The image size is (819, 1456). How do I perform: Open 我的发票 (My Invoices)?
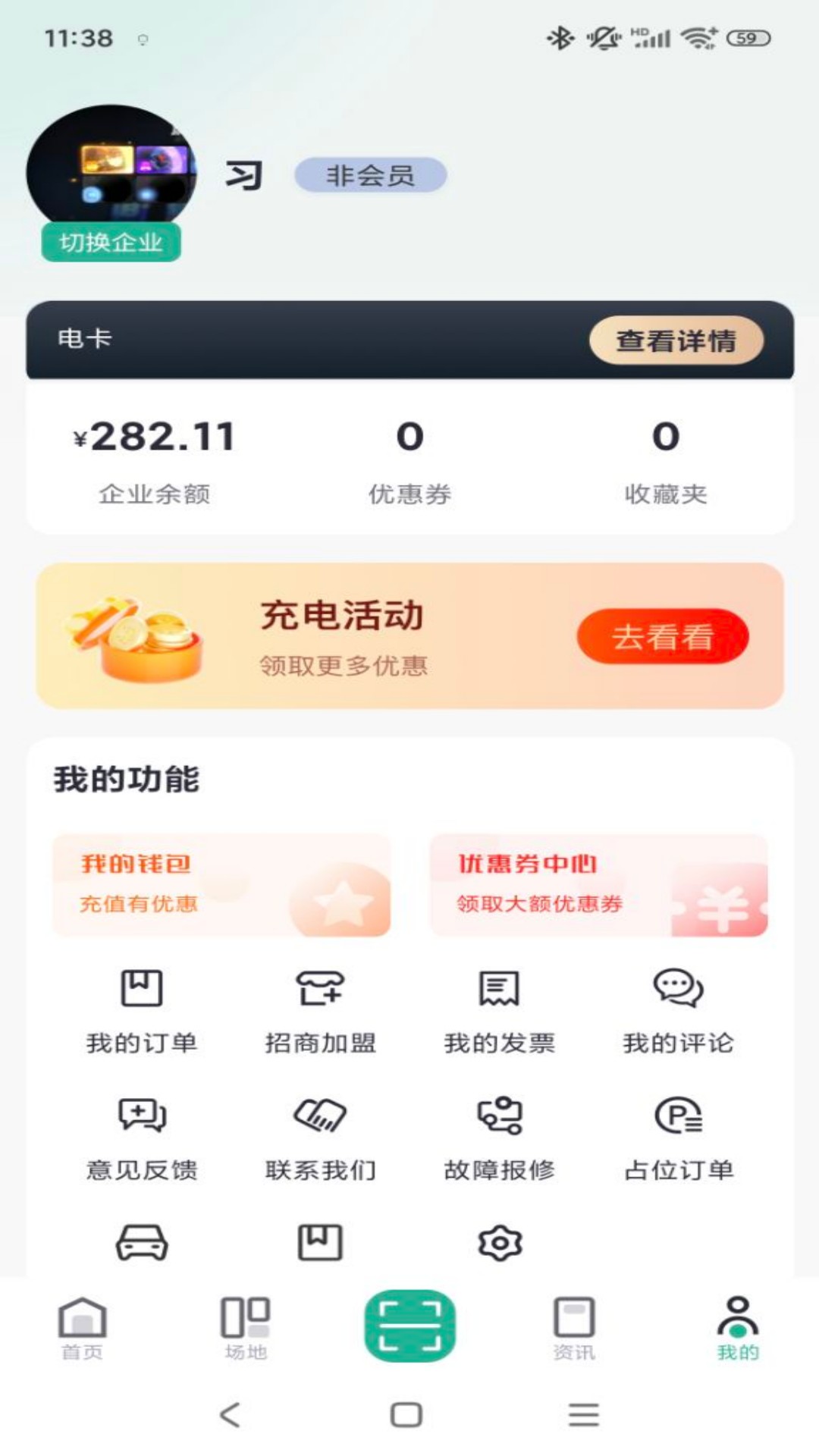pos(500,1009)
